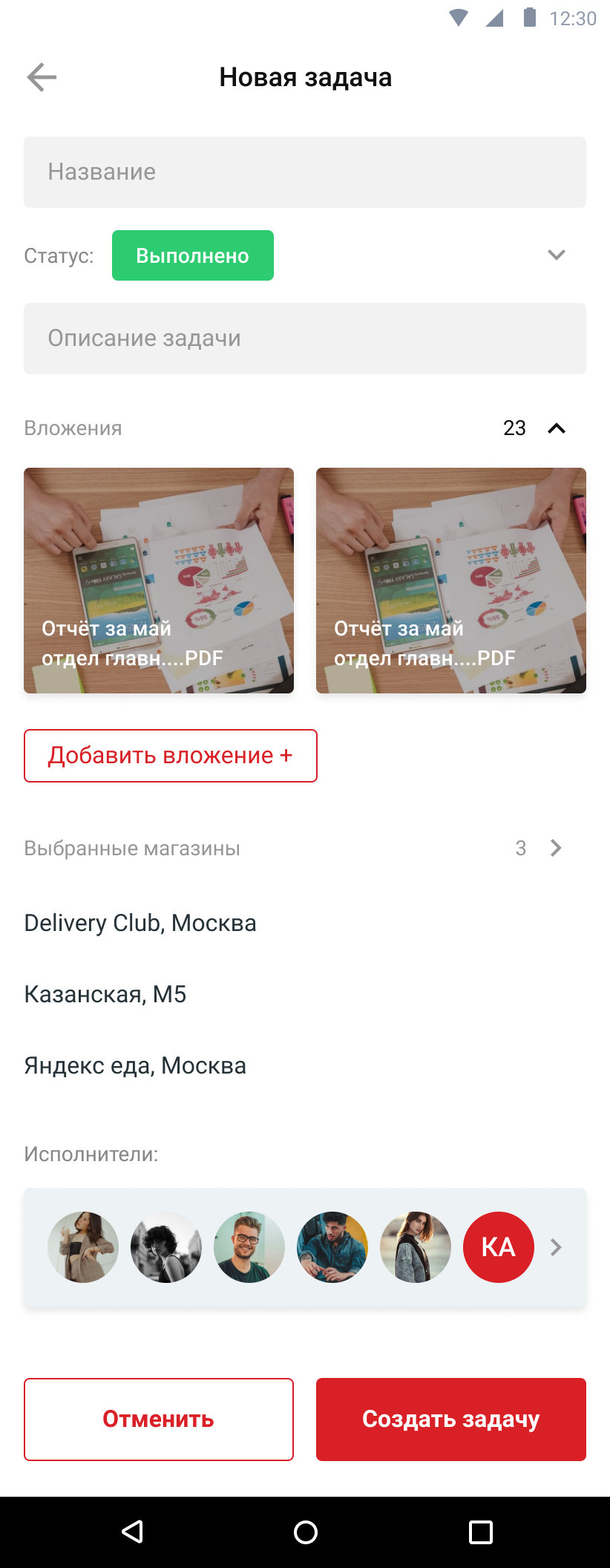Focus the Название input field
The height and width of the screenshot is (1568, 610).
(x=304, y=172)
